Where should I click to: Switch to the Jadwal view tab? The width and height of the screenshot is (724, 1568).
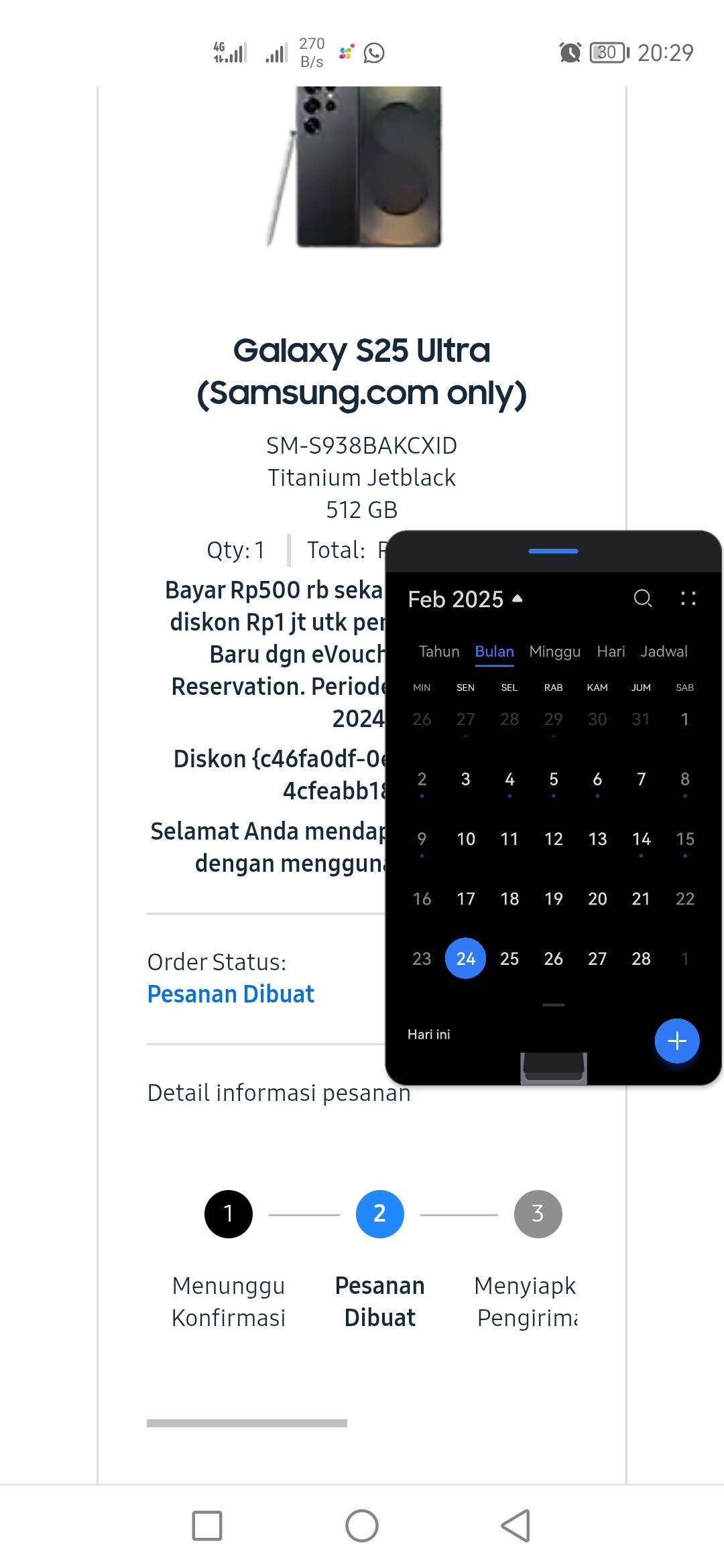664,651
